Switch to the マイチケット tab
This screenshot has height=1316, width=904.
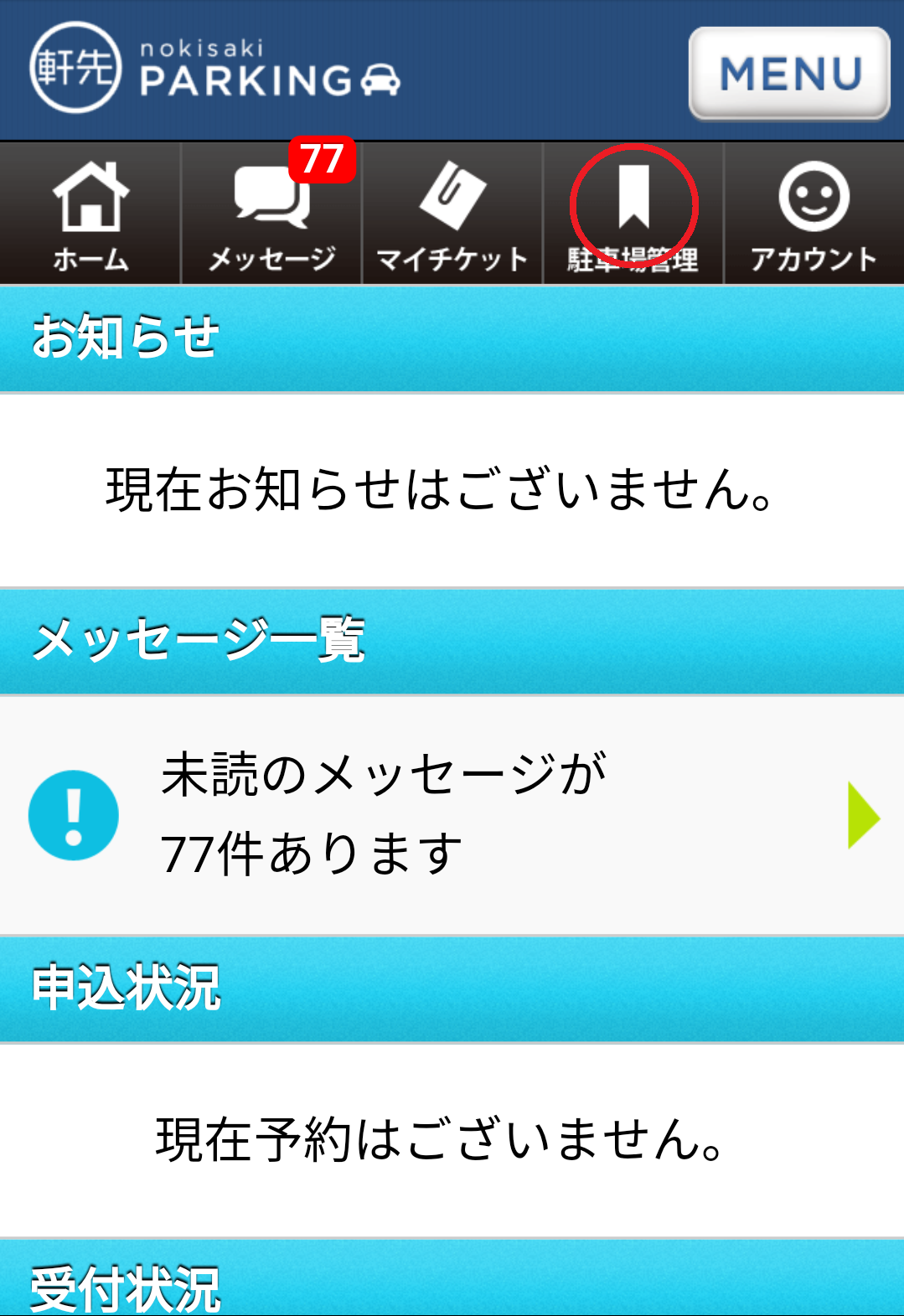coord(452,214)
